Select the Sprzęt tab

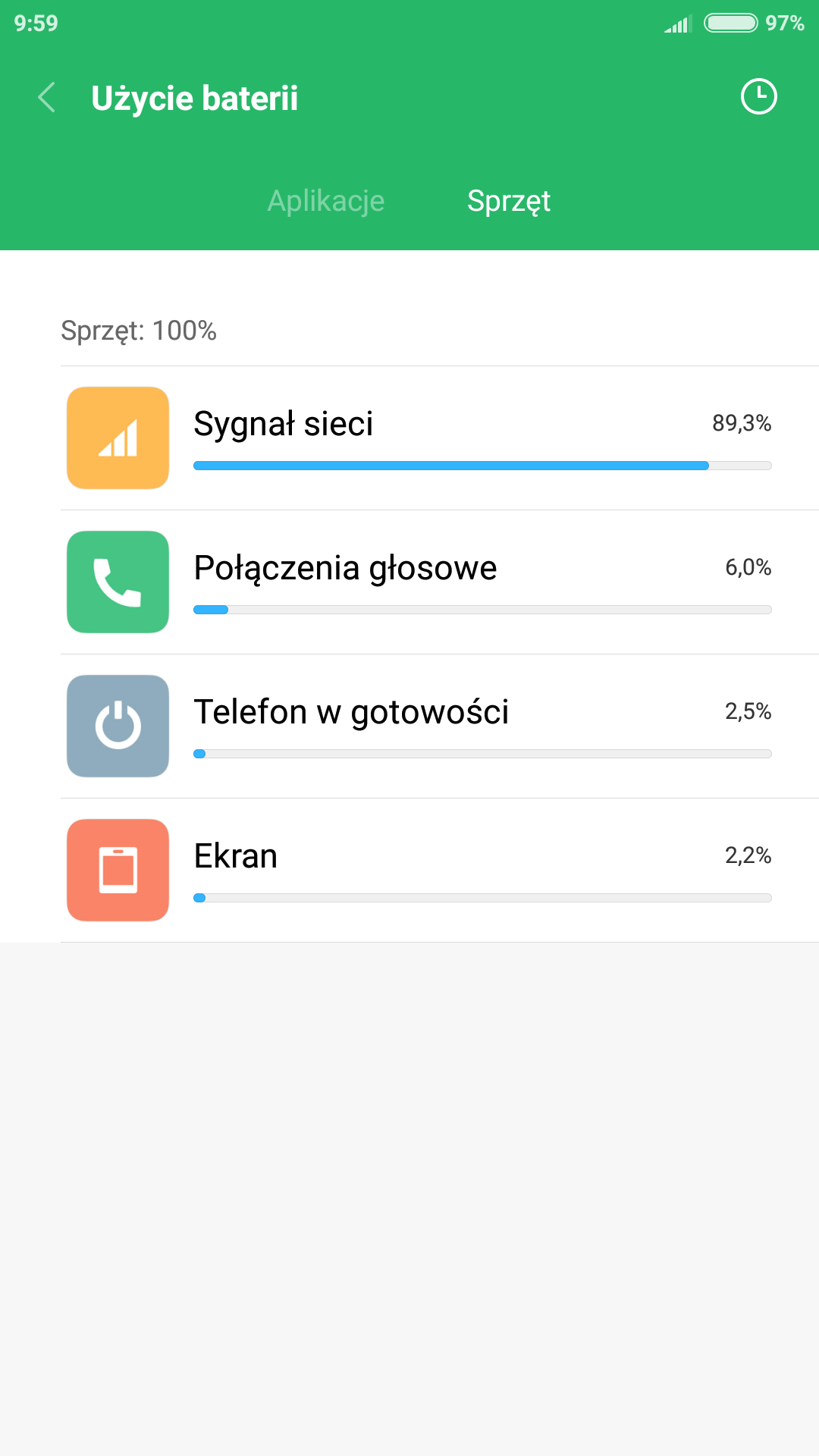[x=509, y=201]
